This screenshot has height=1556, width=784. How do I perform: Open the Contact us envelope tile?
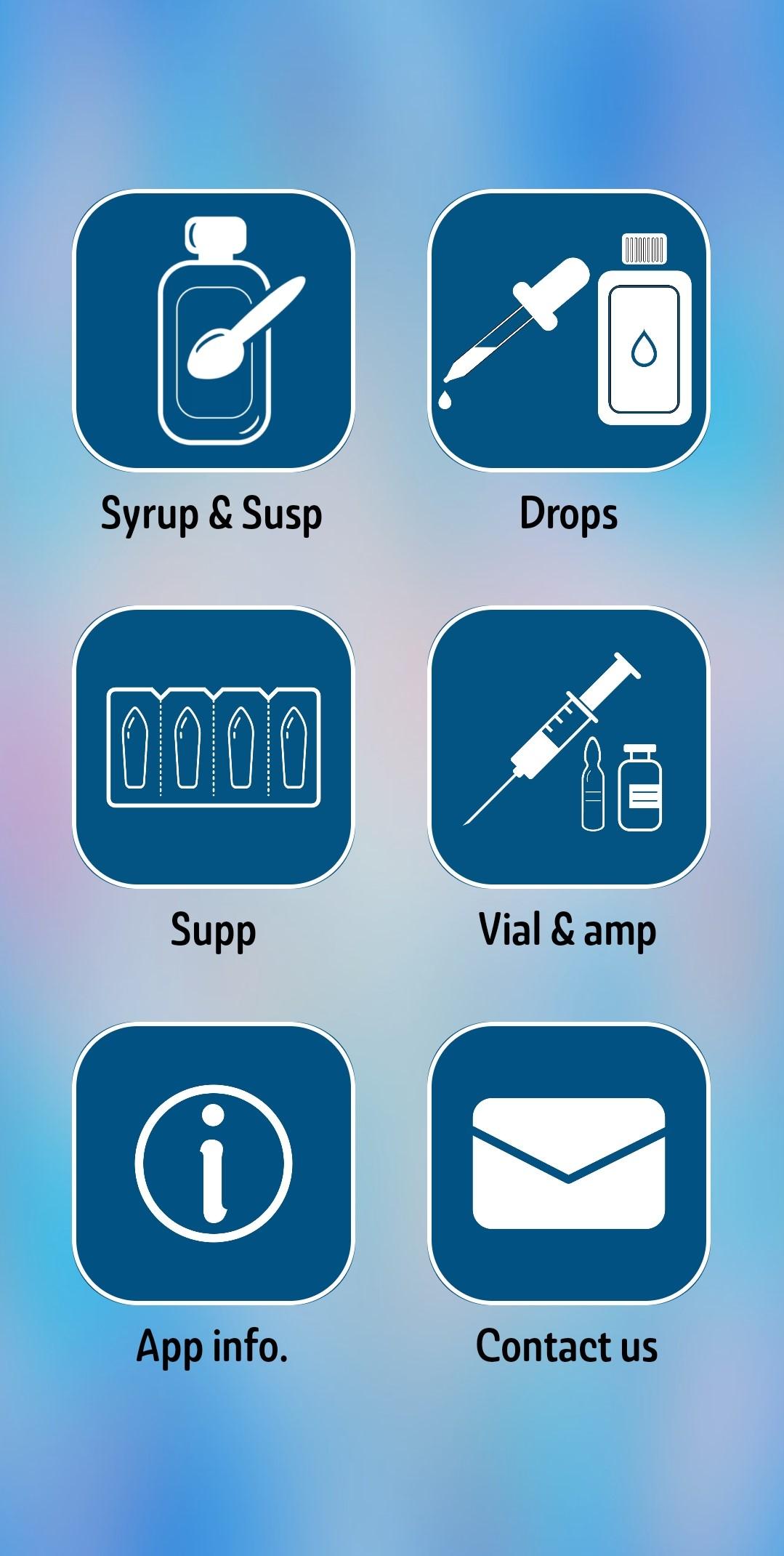[x=568, y=1164]
